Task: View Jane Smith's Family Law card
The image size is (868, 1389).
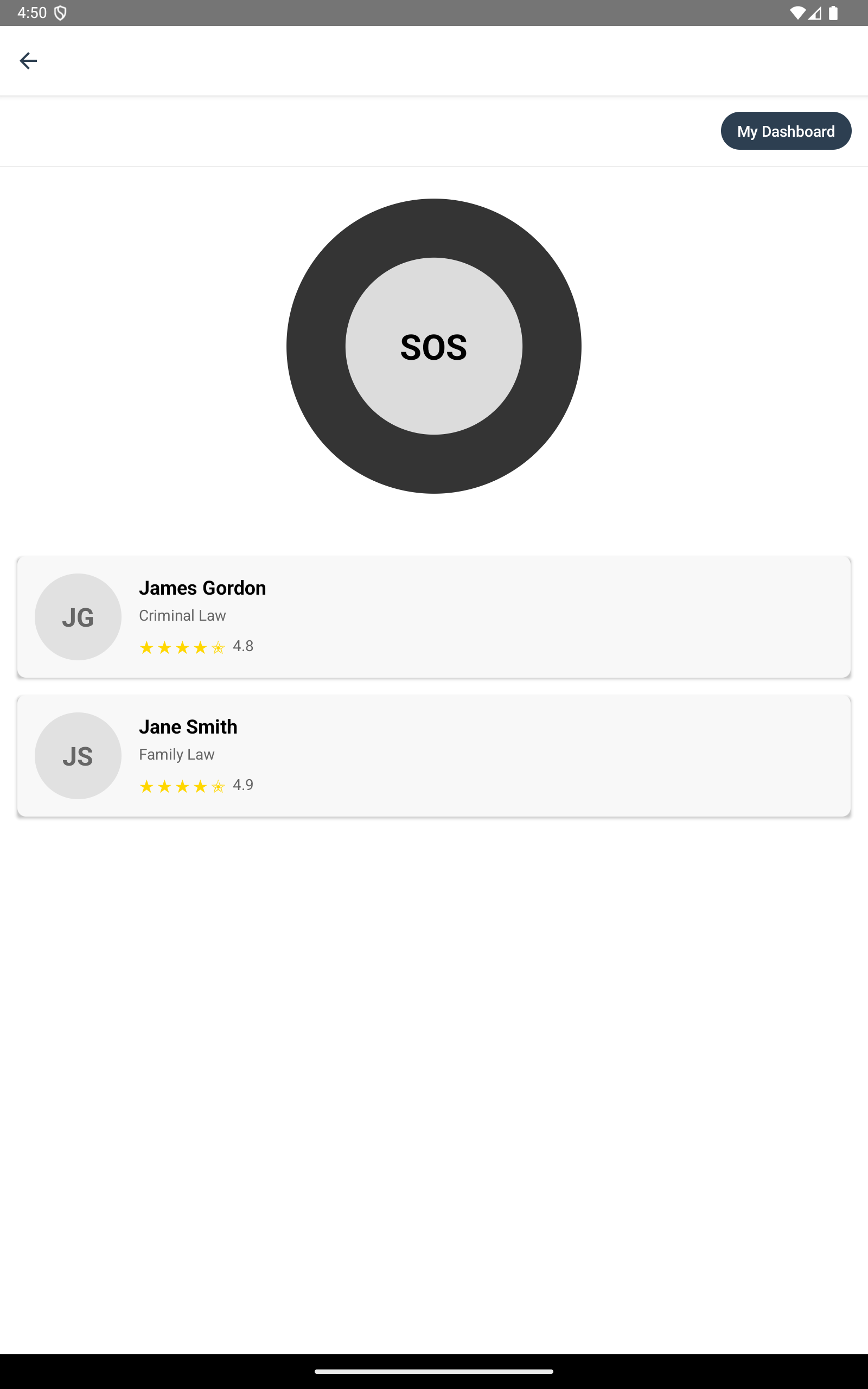Action: [x=434, y=756]
